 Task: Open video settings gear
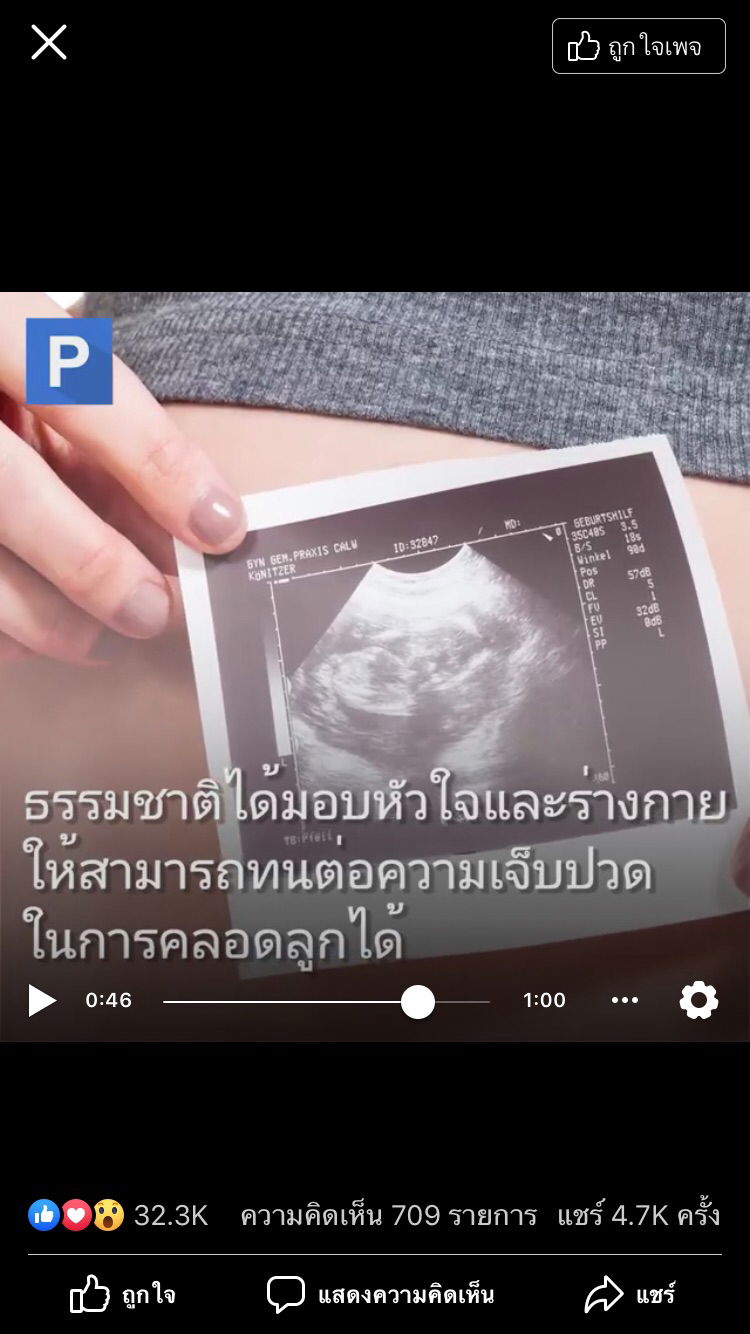tap(698, 1000)
